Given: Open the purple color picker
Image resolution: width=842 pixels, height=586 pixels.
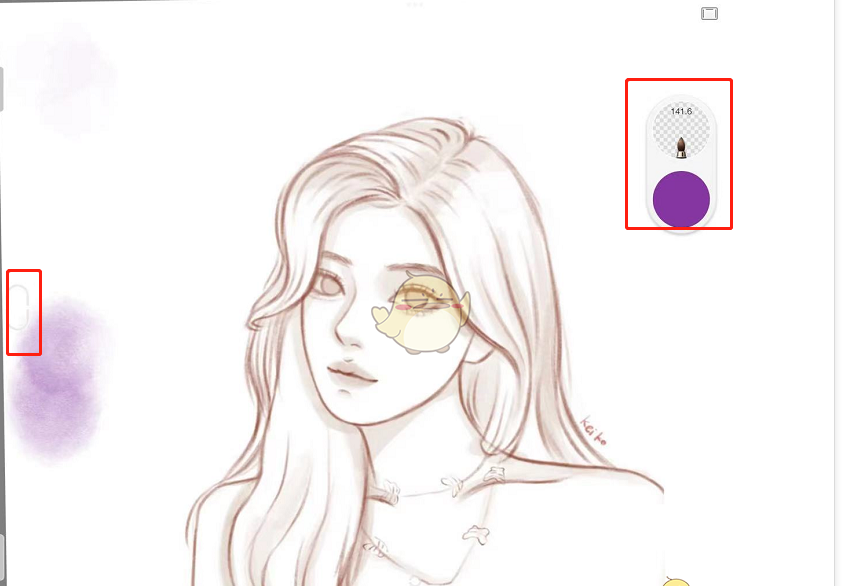Looking at the screenshot, I should [681, 198].
